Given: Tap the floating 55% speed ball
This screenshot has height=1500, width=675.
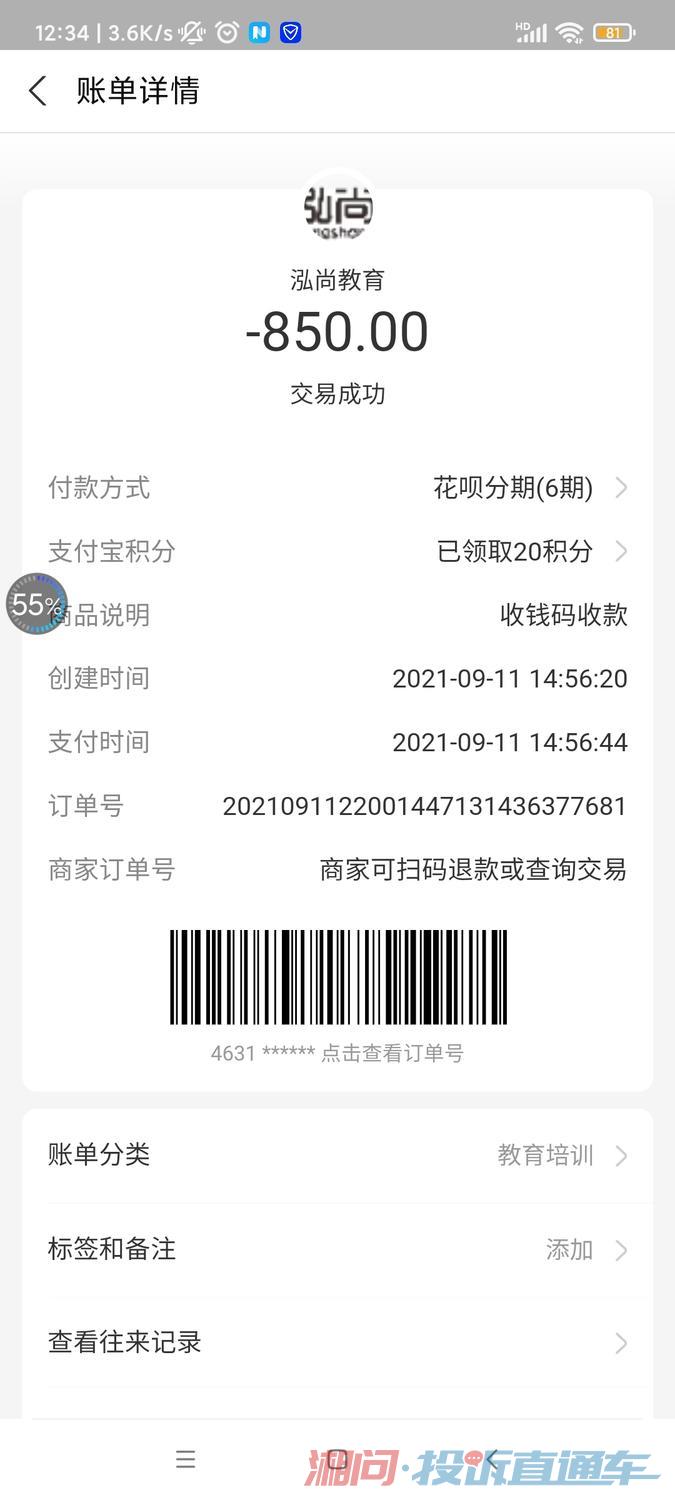Looking at the screenshot, I should click(36, 604).
